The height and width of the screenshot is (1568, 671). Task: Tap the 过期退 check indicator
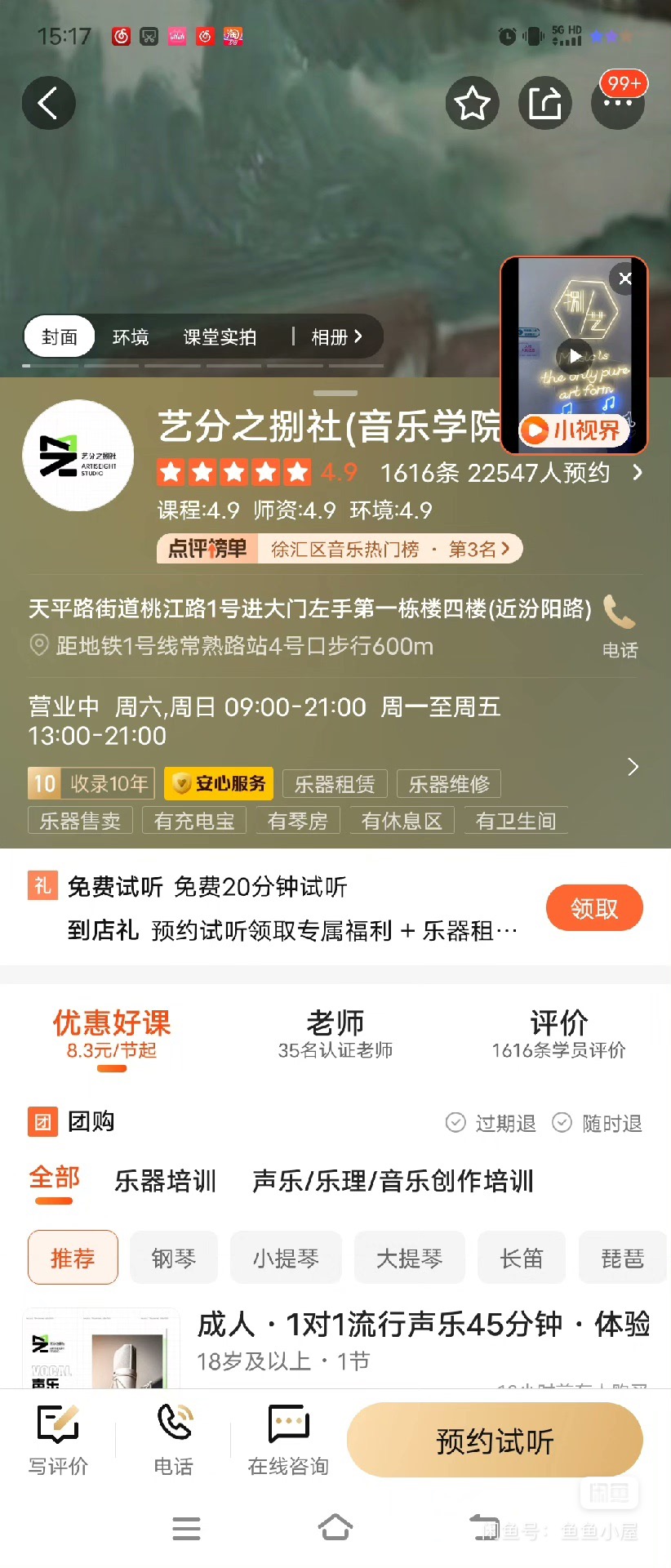[x=455, y=1123]
